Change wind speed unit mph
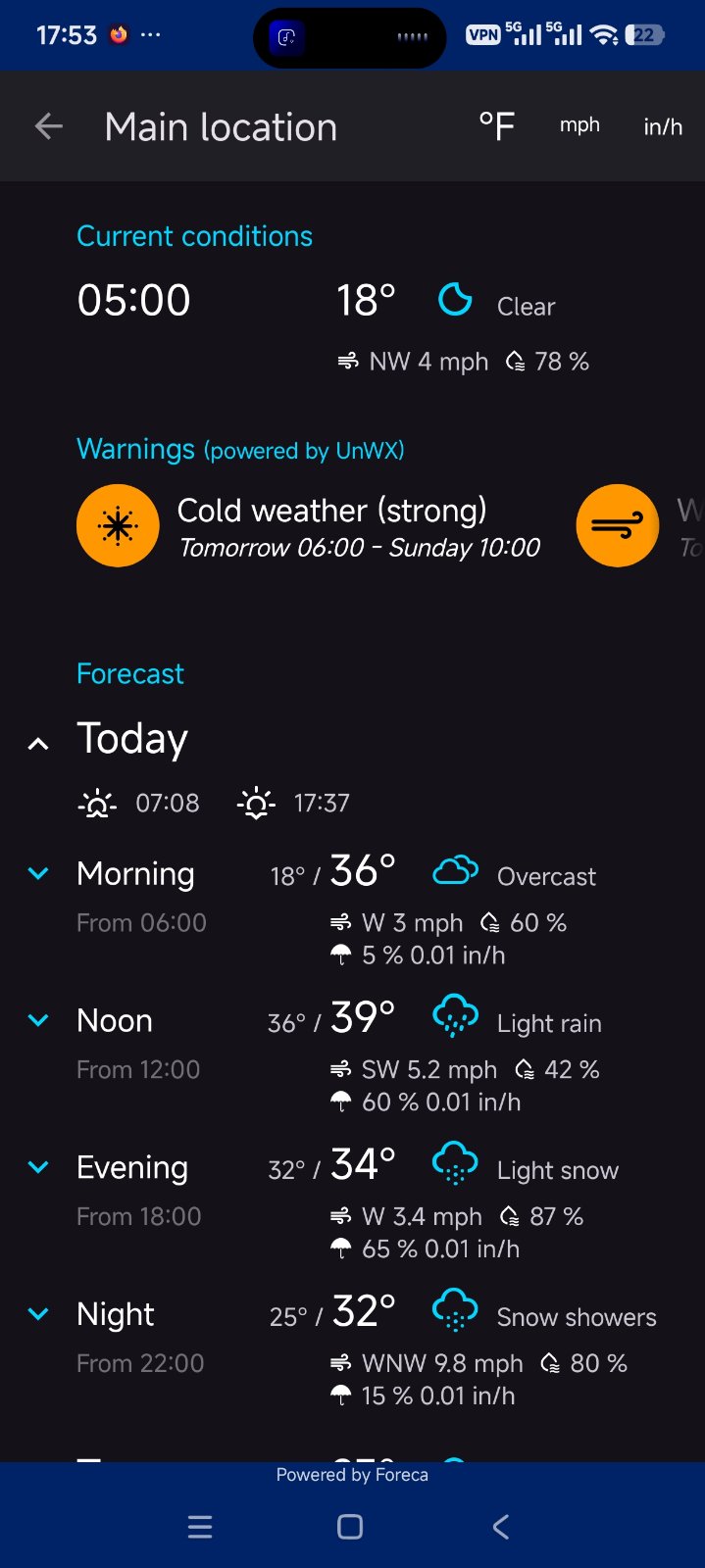The width and height of the screenshot is (705, 1568). pos(579,125)
